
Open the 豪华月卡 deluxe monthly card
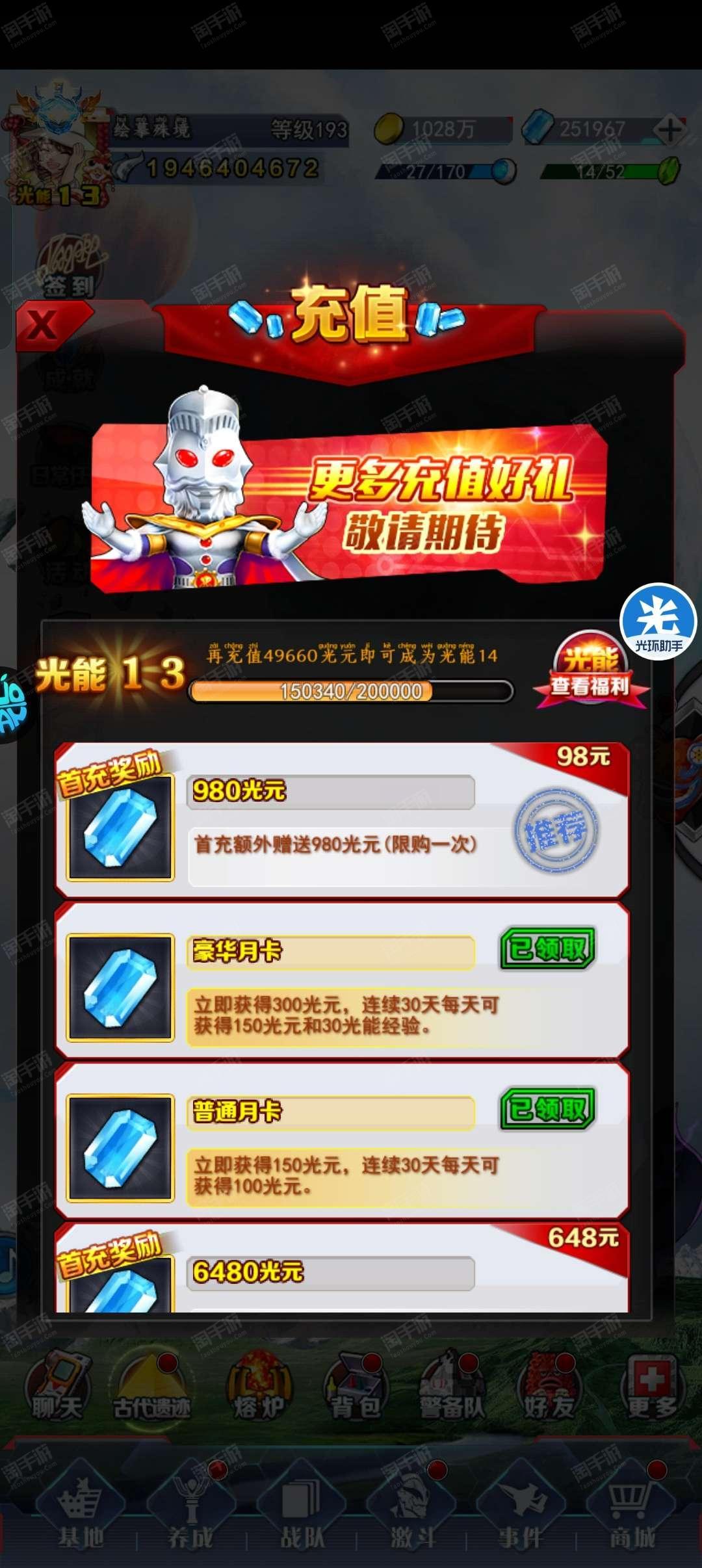tap(342, 981)
